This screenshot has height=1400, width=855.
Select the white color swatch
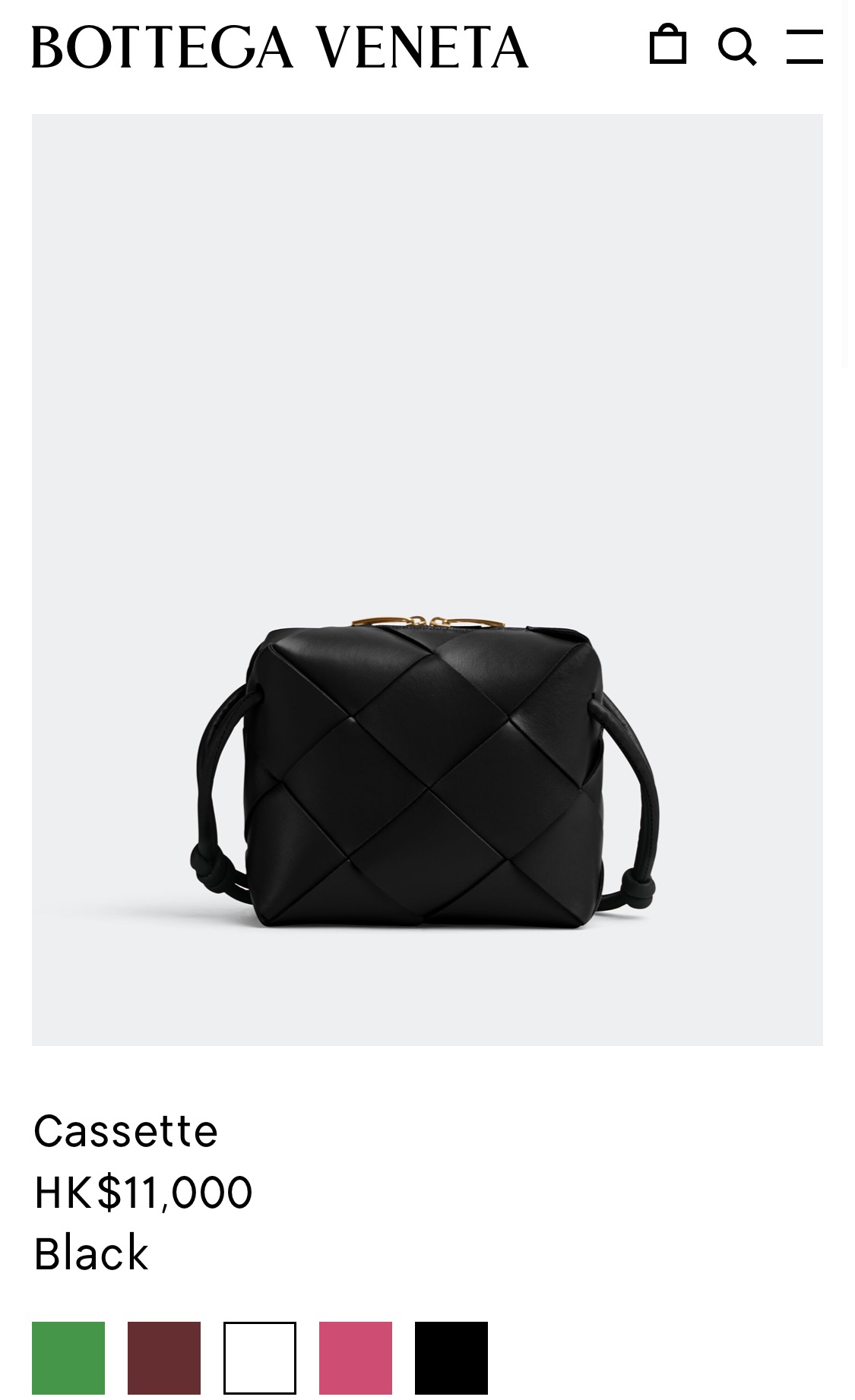pos(260,1357)
